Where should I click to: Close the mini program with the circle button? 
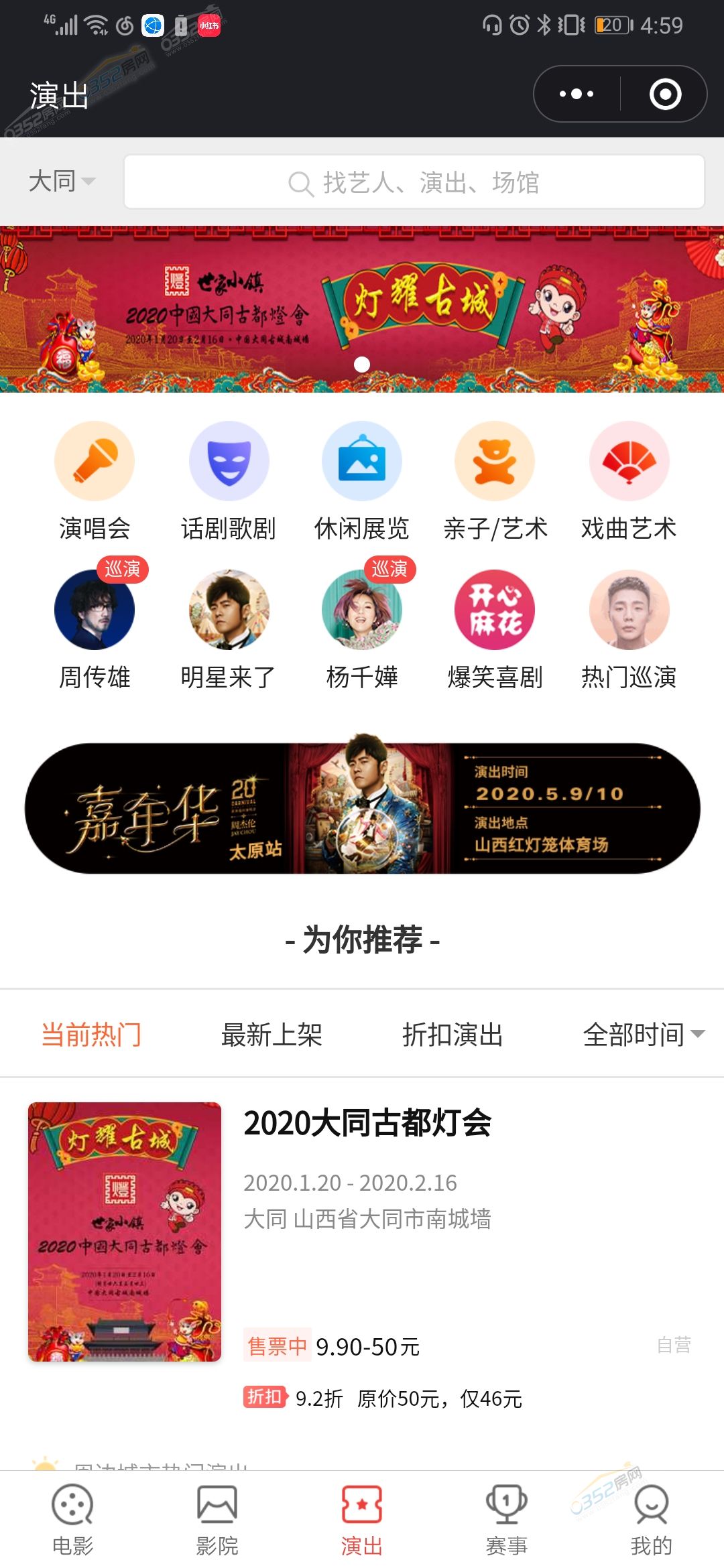pos(665,94)
